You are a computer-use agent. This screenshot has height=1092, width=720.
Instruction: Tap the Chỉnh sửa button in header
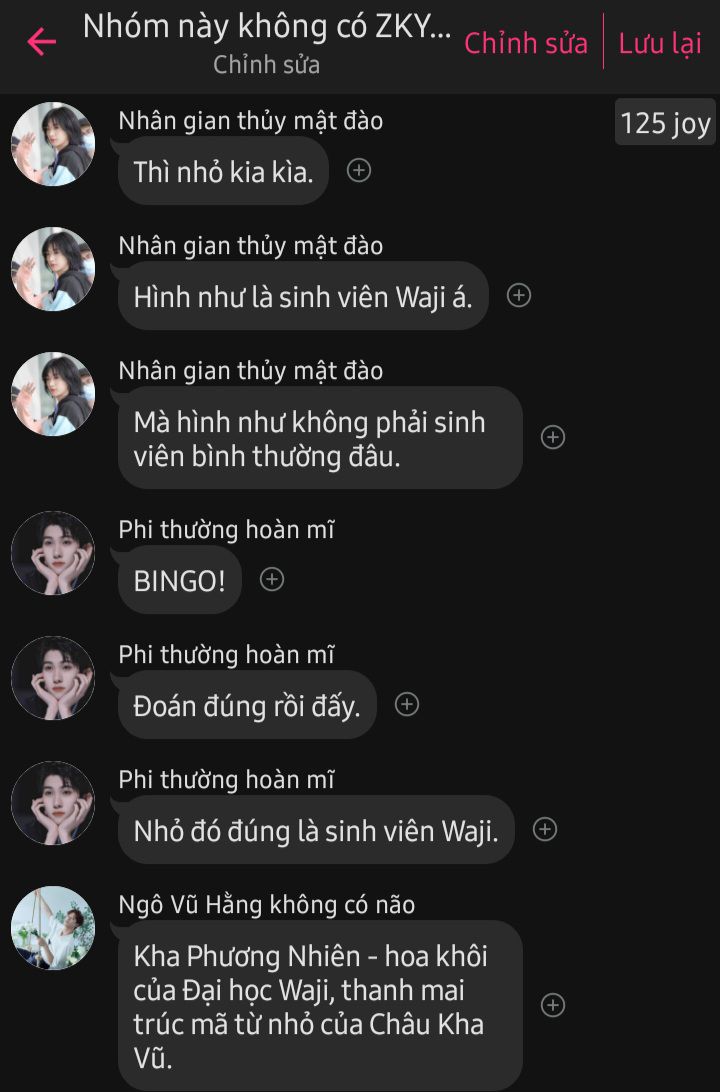click(526, 43)
